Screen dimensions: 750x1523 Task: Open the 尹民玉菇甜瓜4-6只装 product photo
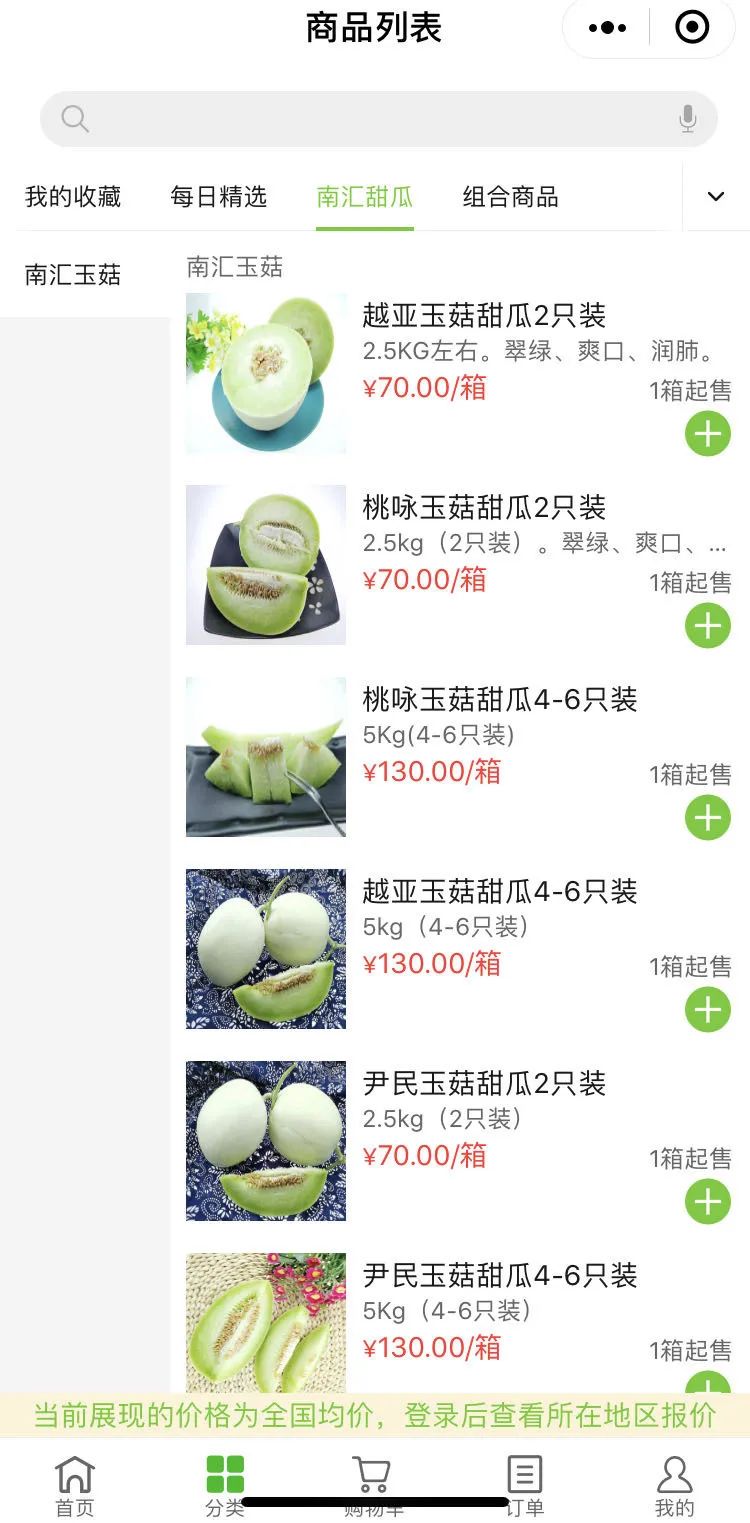(x=266, y=1322)
